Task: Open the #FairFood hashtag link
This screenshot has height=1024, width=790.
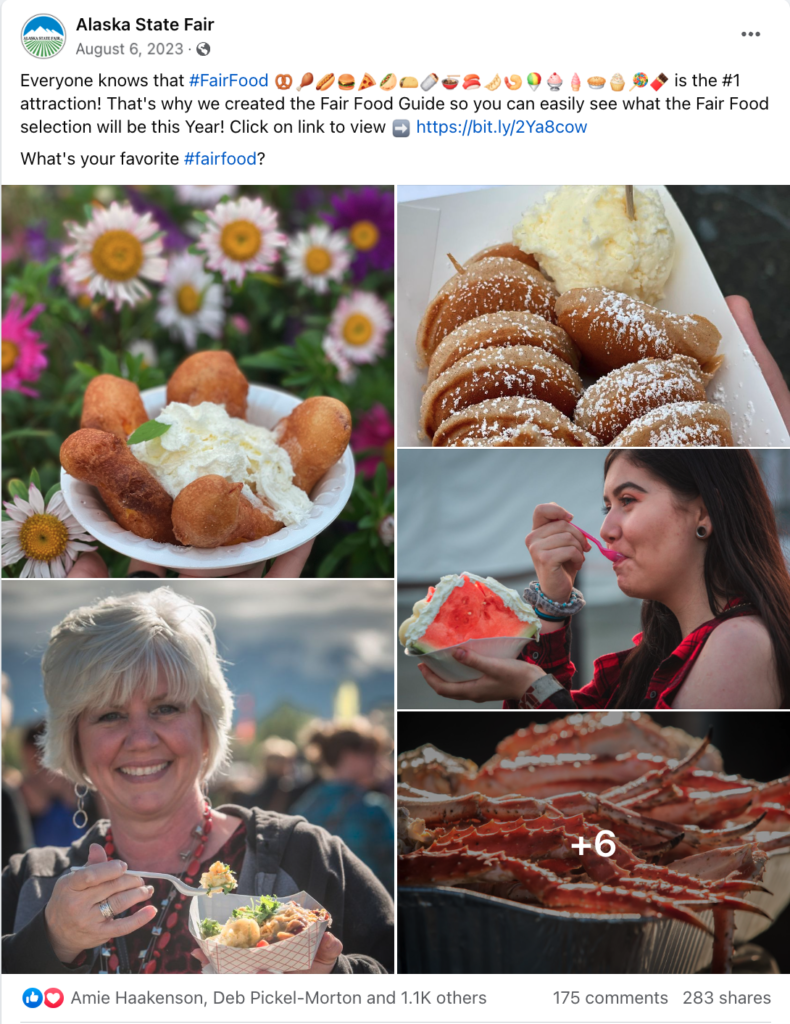Action: click(x=228, y=80)
